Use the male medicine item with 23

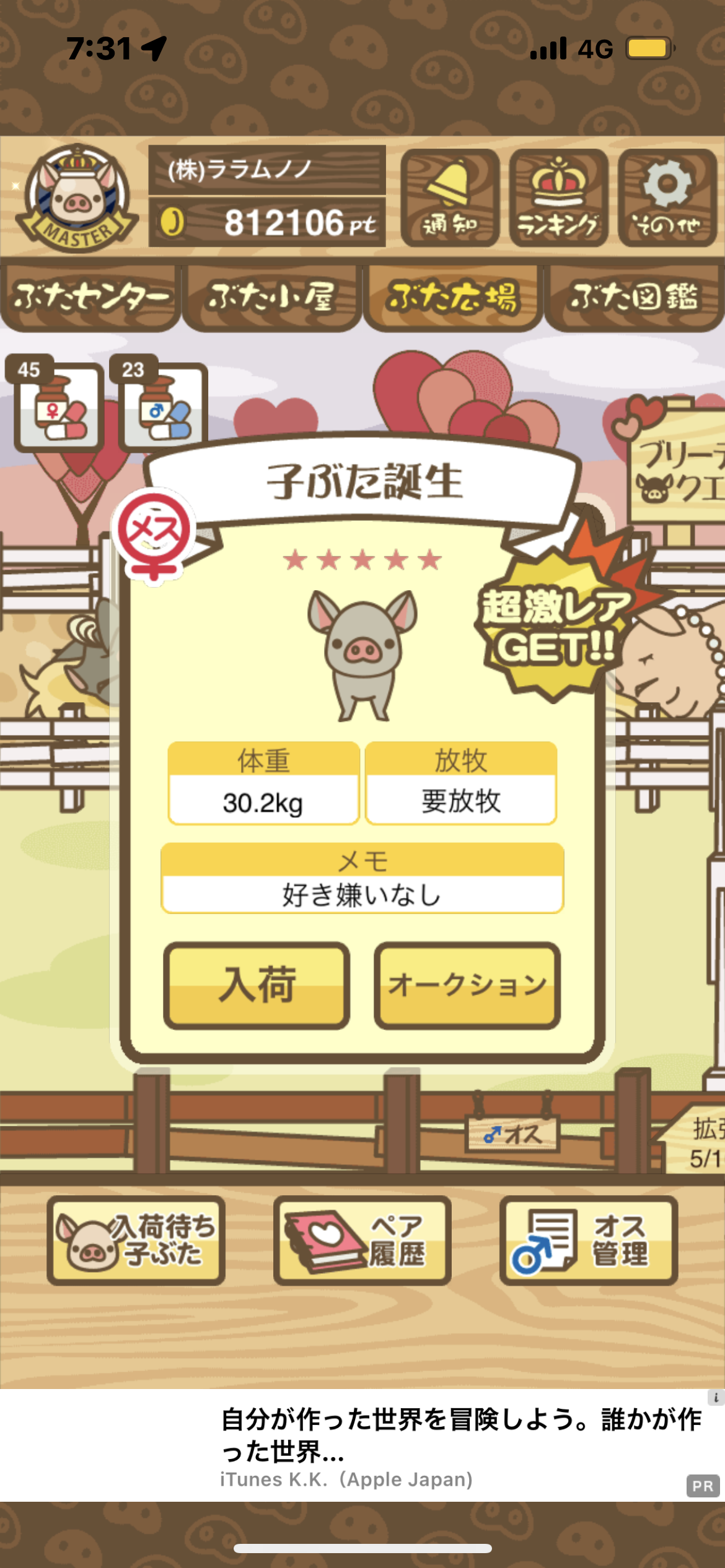tap(162, 406)
